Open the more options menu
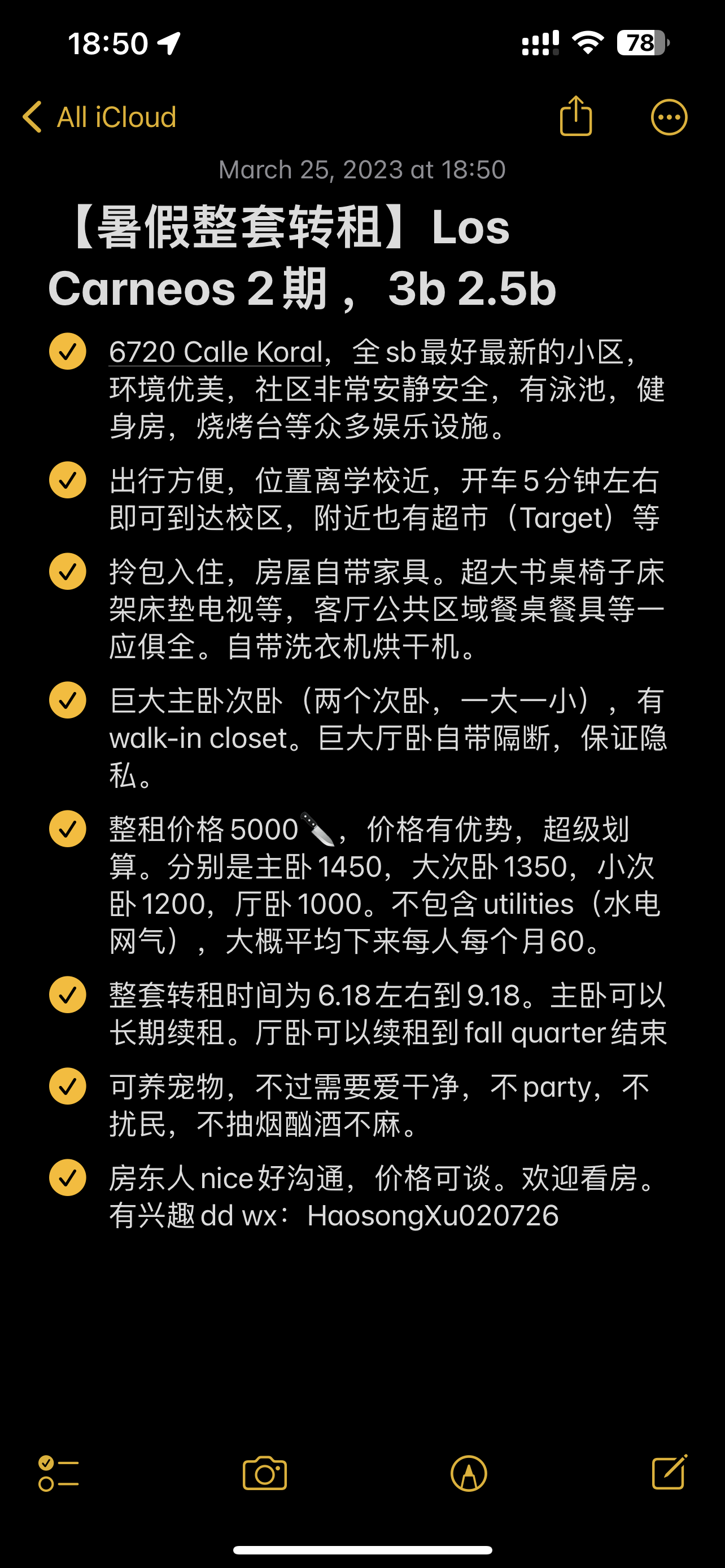The width and height of the screenshot is (725, 1568). click(669, 117)
